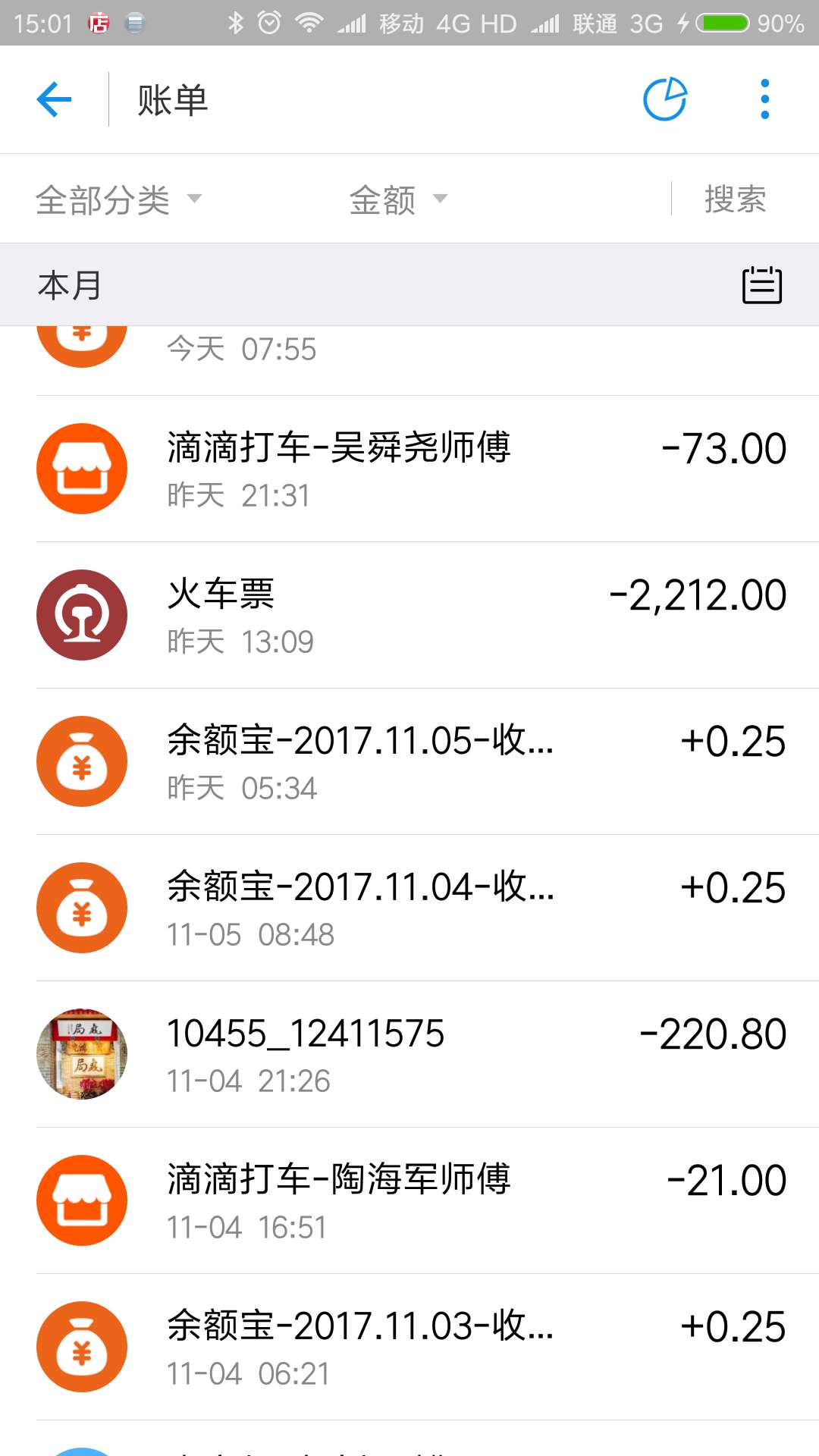
Task: Open the transaction from 今天 07:55
Action: pos(409,352)
